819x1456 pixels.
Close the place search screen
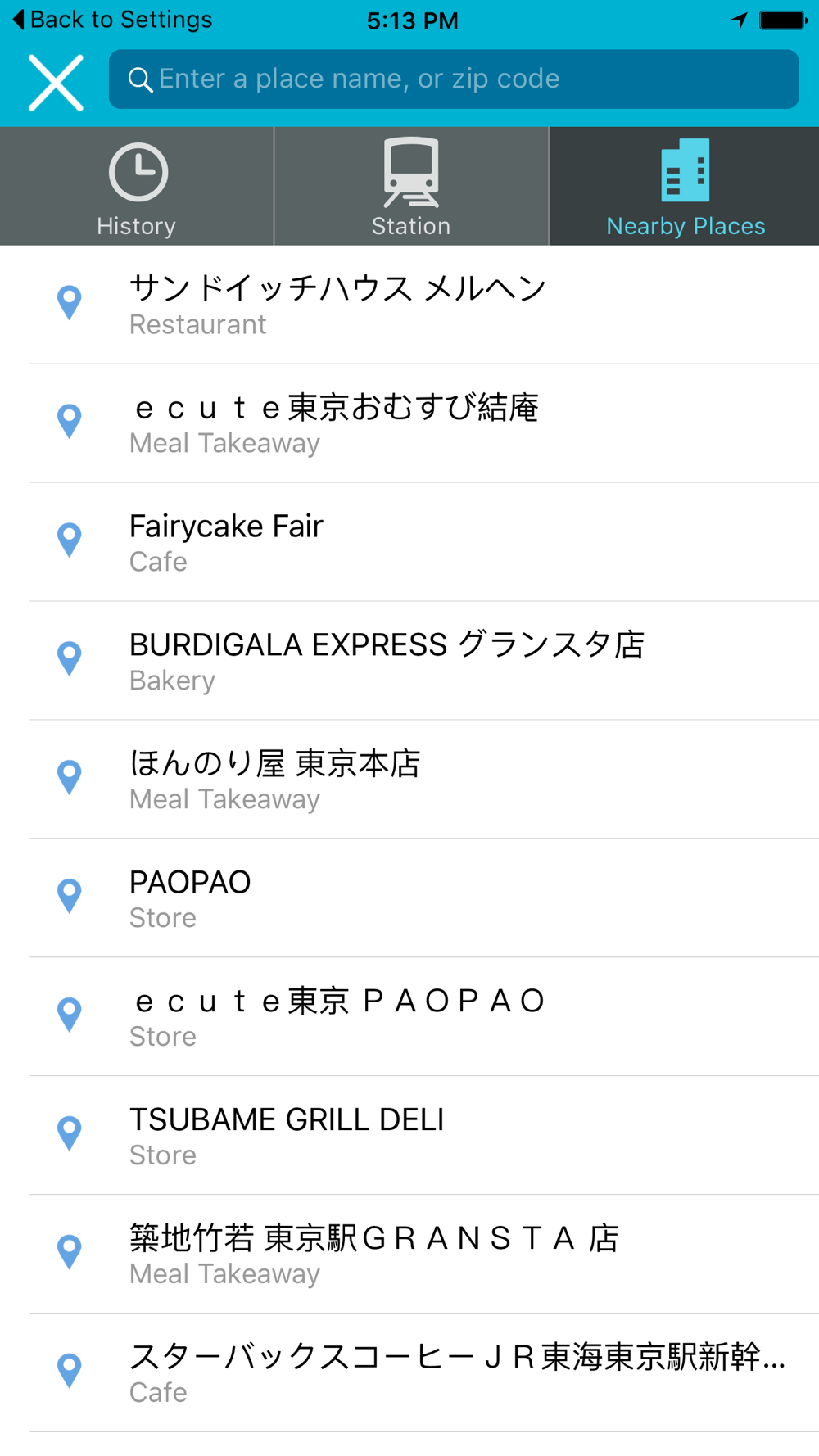coord(56,82)
